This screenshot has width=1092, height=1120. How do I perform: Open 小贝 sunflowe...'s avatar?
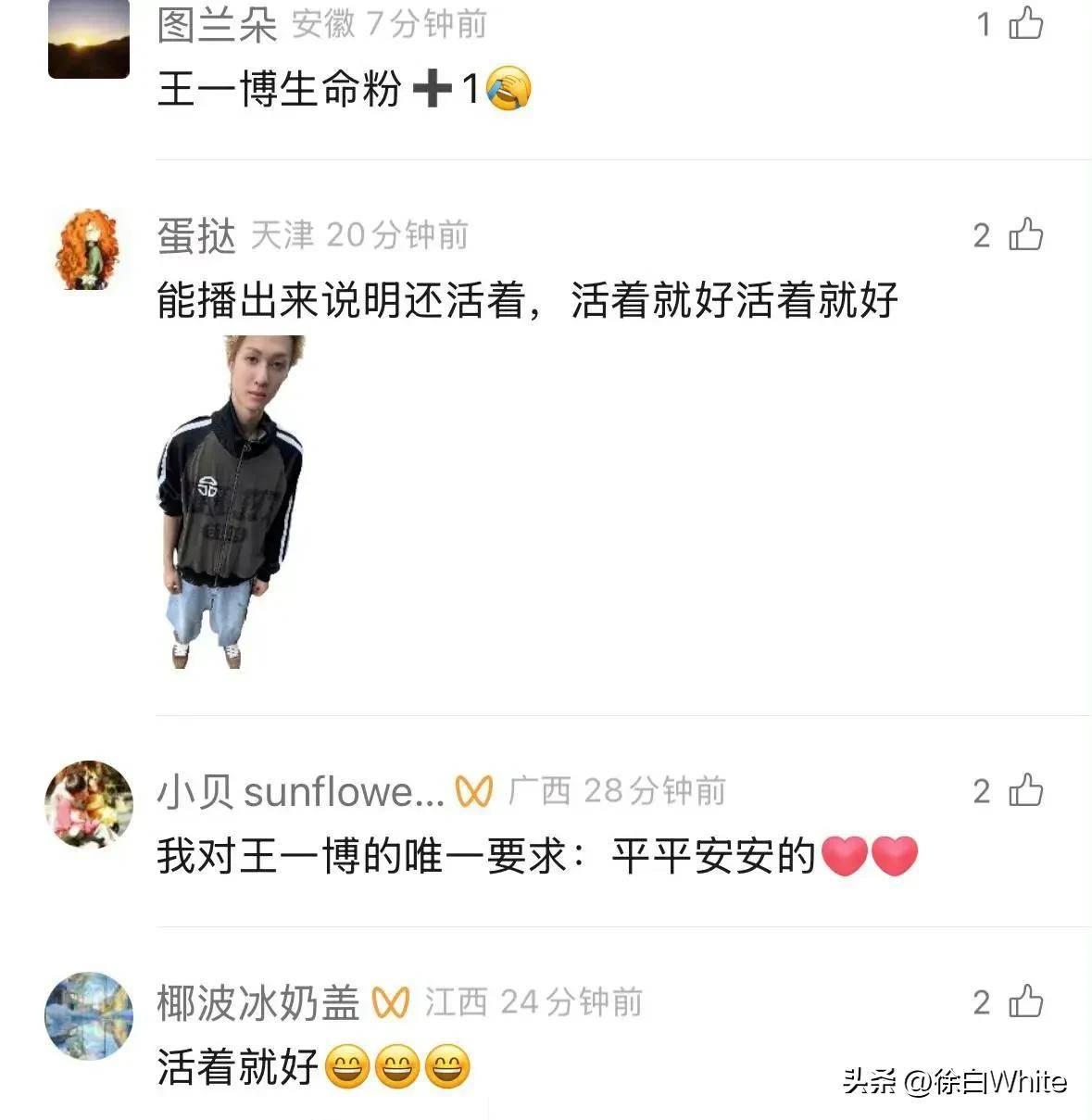pyautogui.click(x=89, y=804)
